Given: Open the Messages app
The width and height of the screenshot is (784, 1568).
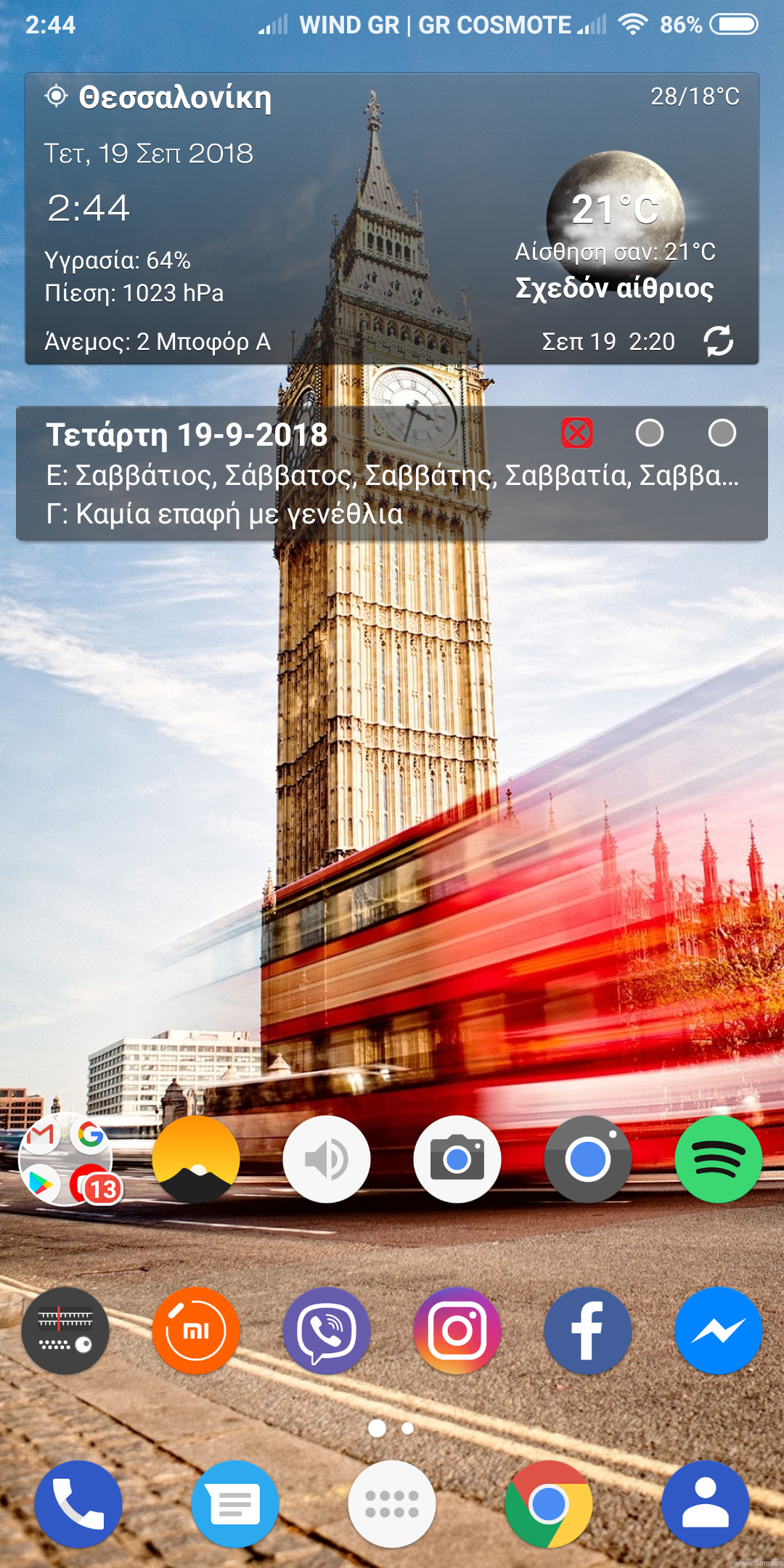Looking at the screenshot, I should coord(235,1504).
